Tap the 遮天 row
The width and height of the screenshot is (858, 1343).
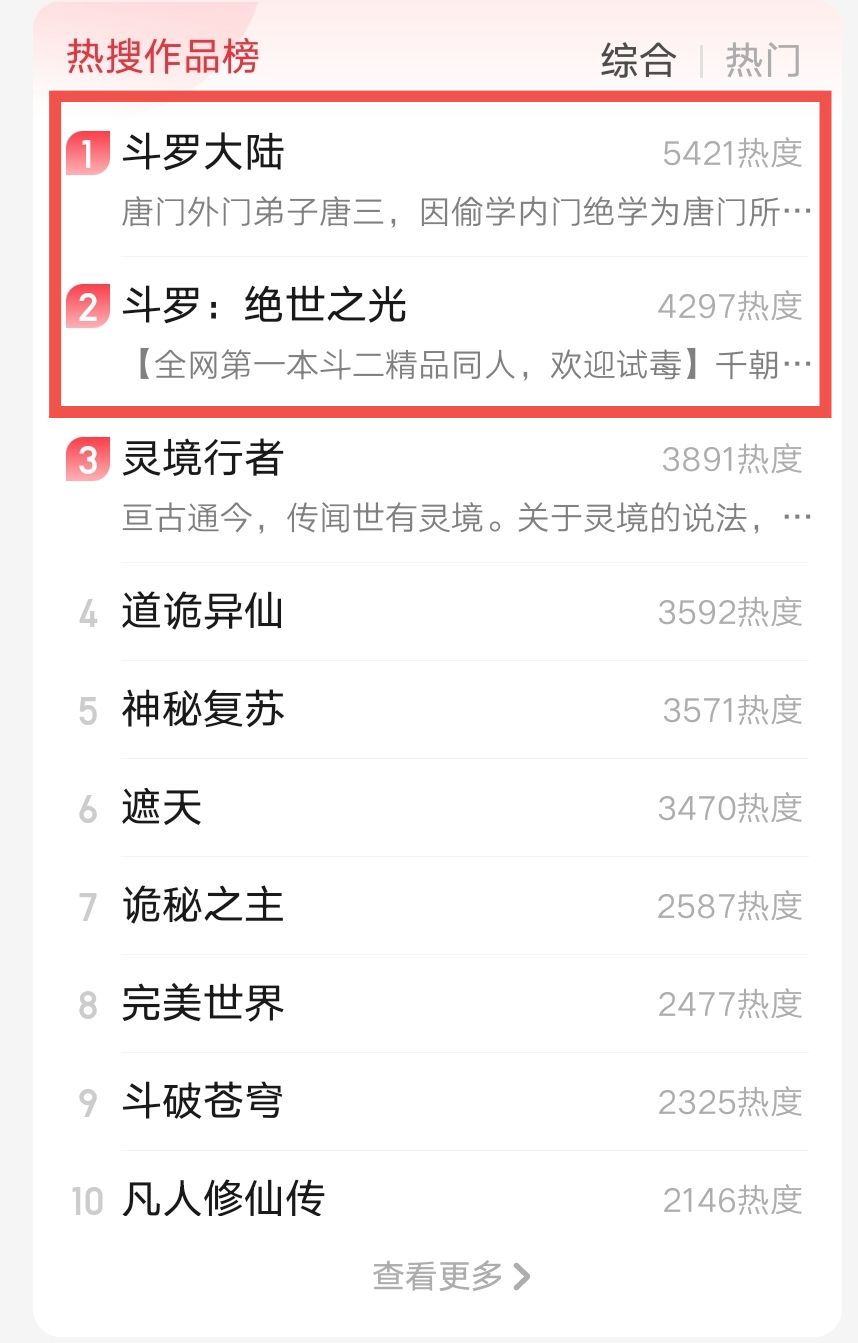(162, 807)
